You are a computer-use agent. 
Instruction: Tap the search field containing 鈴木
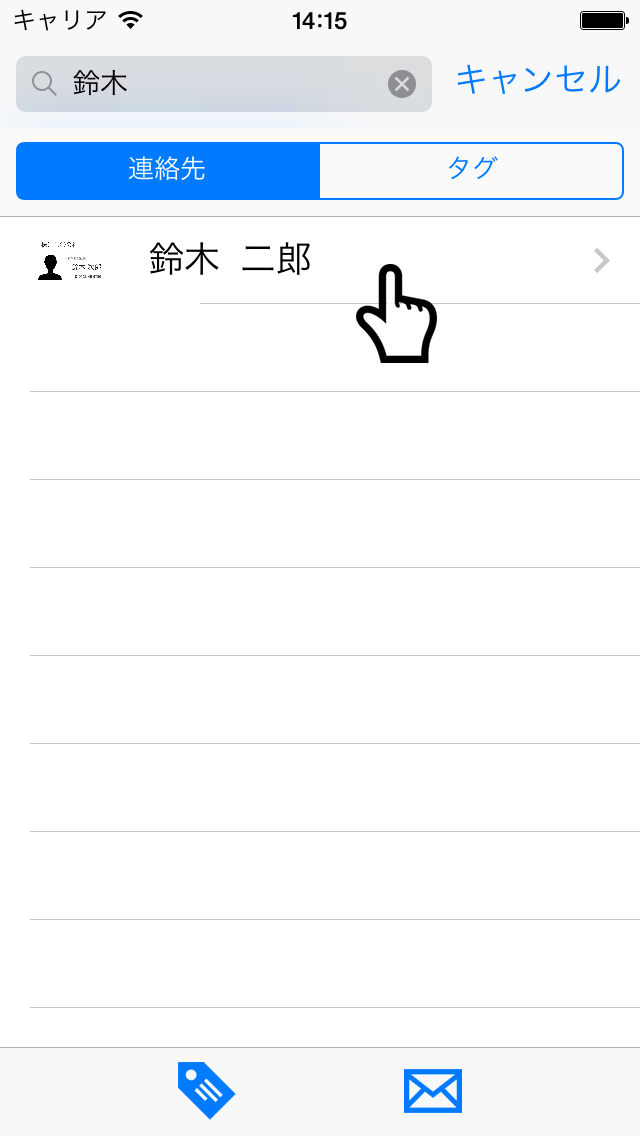[223, 84]
